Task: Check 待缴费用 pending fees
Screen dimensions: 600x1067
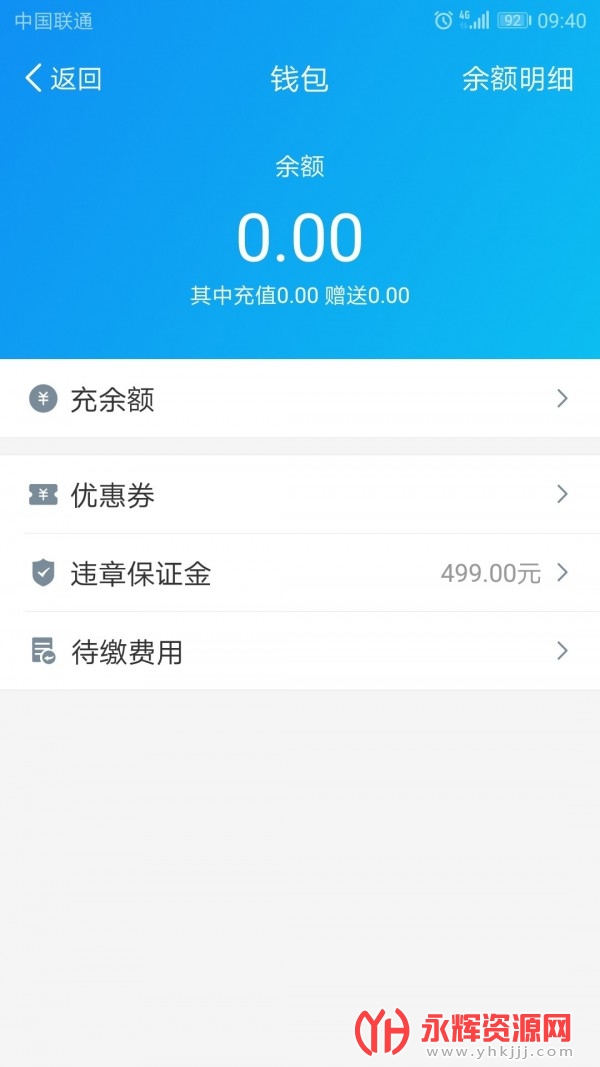Action: (x=300, y=652)
